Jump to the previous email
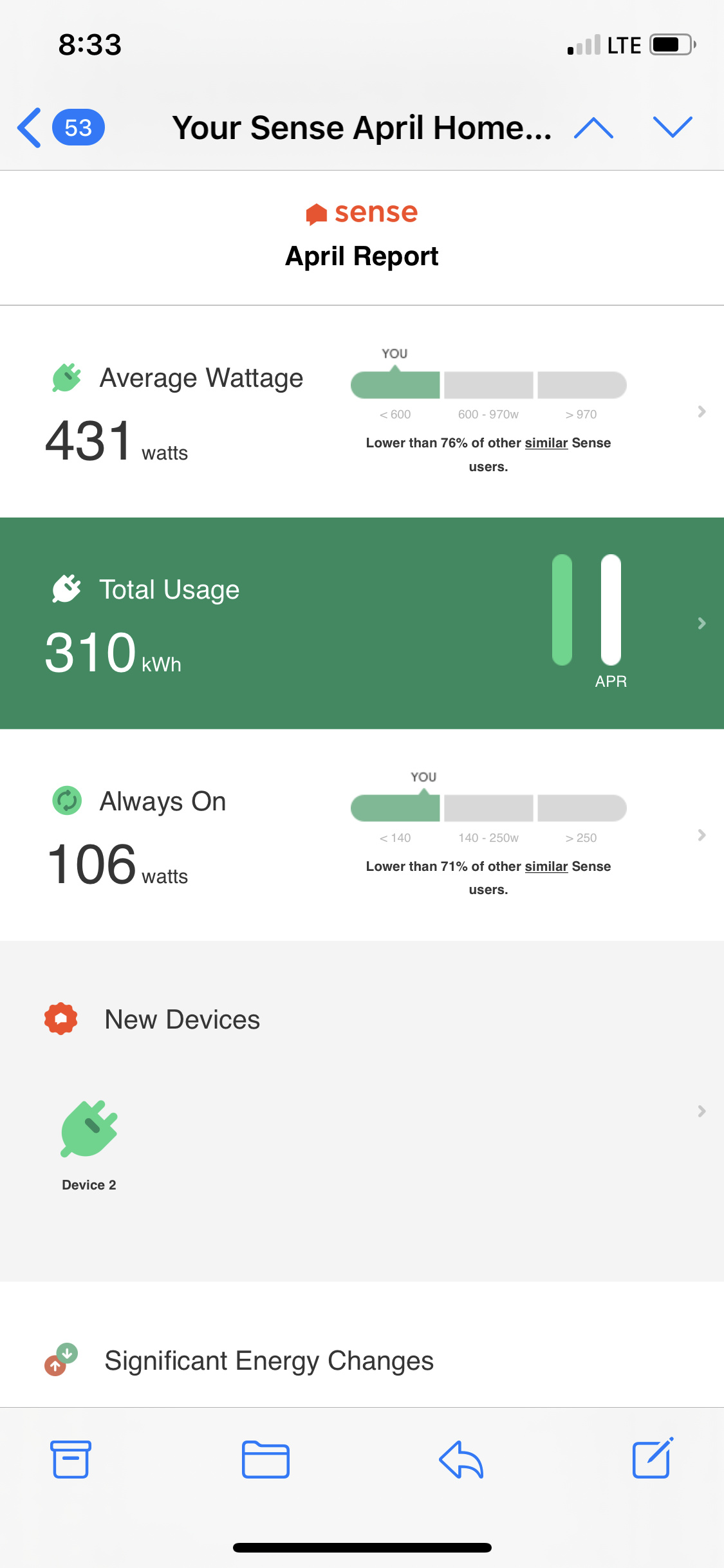The image size is (724, 1568). 593,127
